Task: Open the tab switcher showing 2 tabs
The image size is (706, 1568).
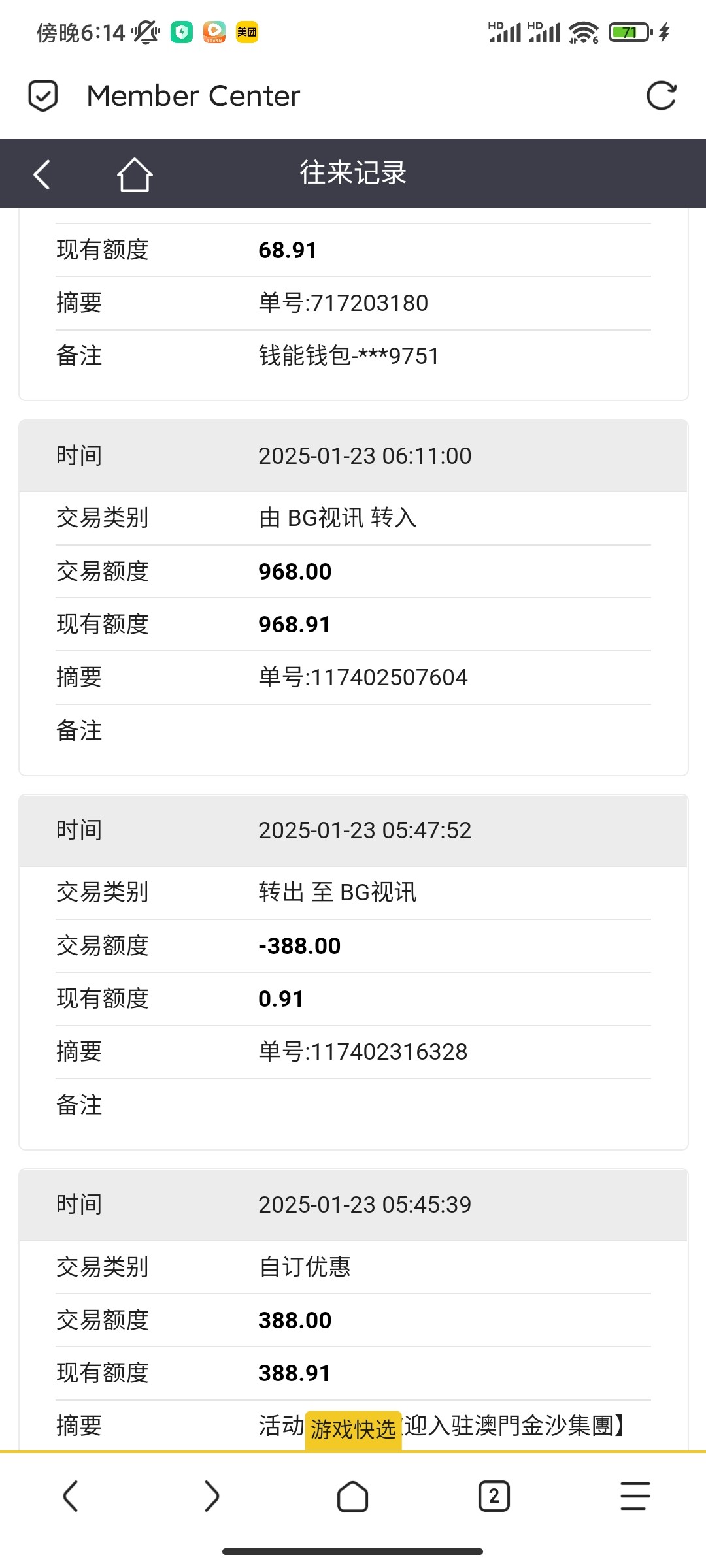Action: click(494, 1496)
